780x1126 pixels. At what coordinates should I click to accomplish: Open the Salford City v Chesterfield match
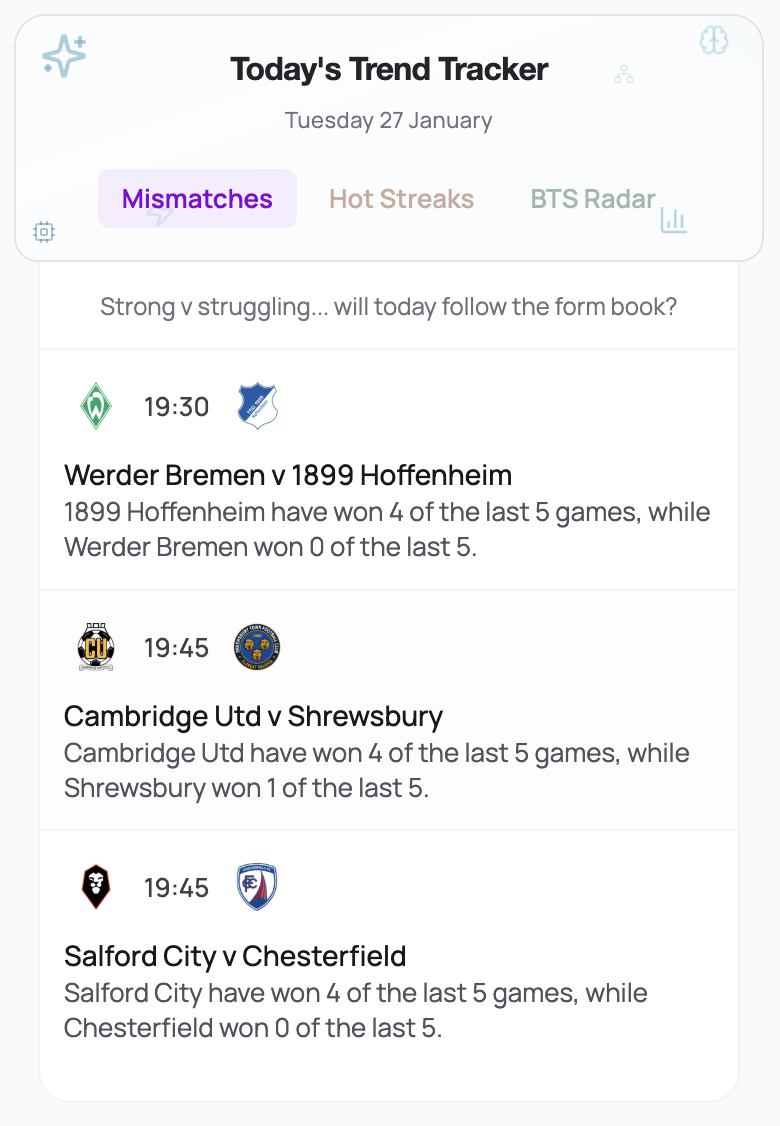[235, 956]
